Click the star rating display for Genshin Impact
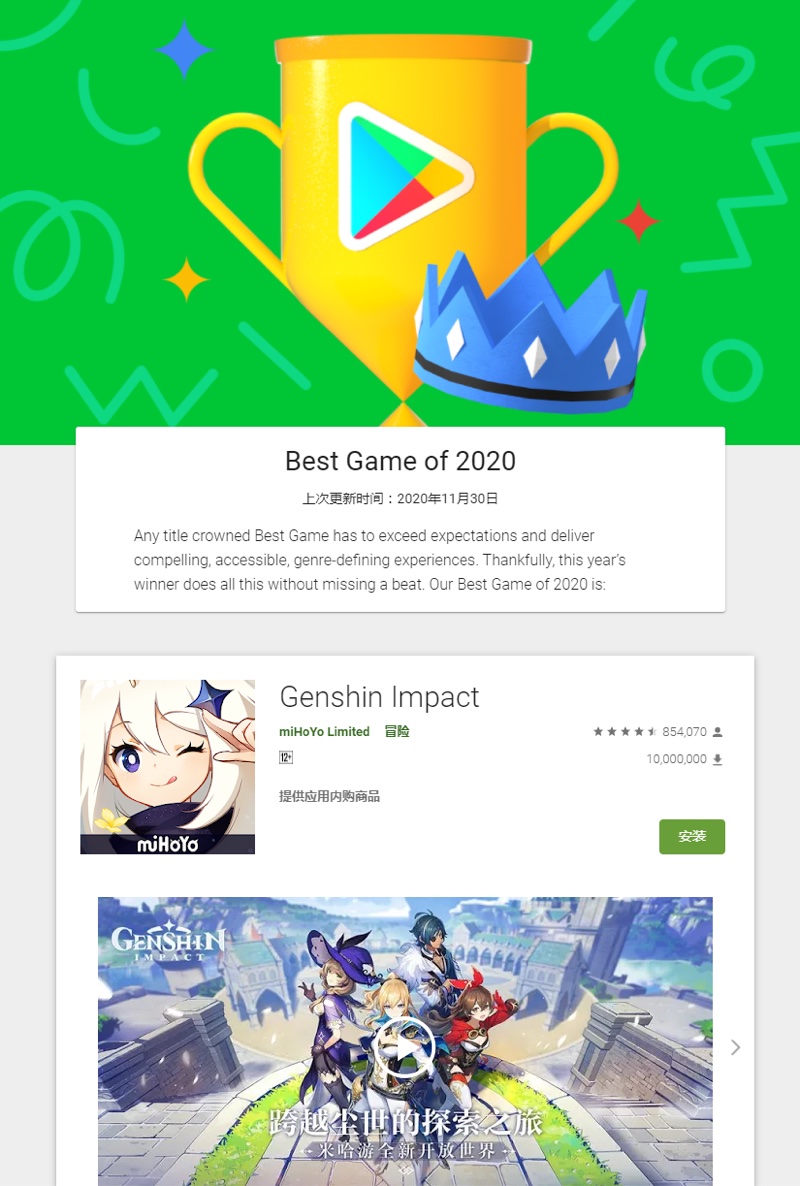 pyautogui.click(x=625, y=731)
